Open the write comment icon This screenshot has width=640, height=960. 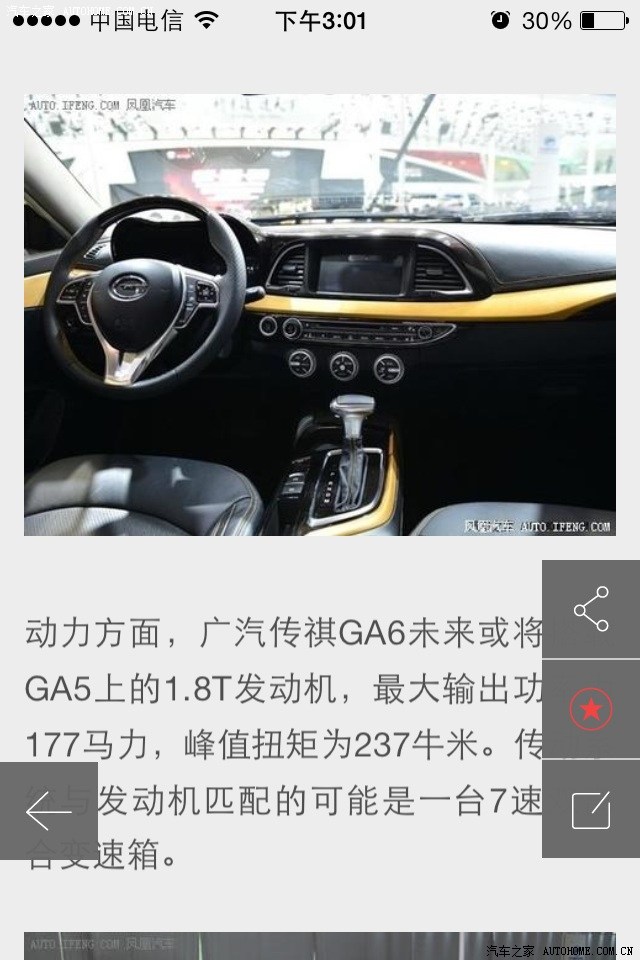[591, 809]
